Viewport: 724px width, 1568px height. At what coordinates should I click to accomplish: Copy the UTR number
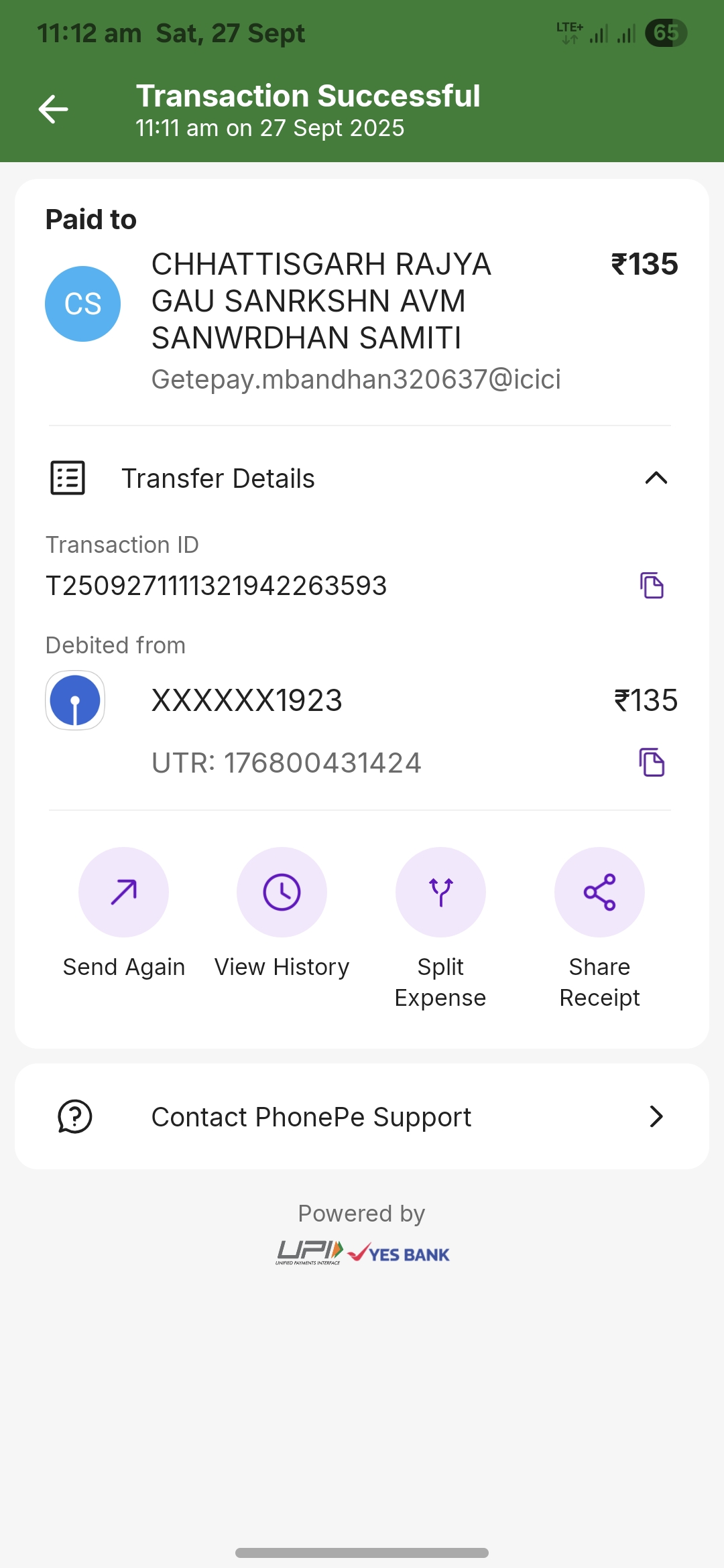[651, 763]
